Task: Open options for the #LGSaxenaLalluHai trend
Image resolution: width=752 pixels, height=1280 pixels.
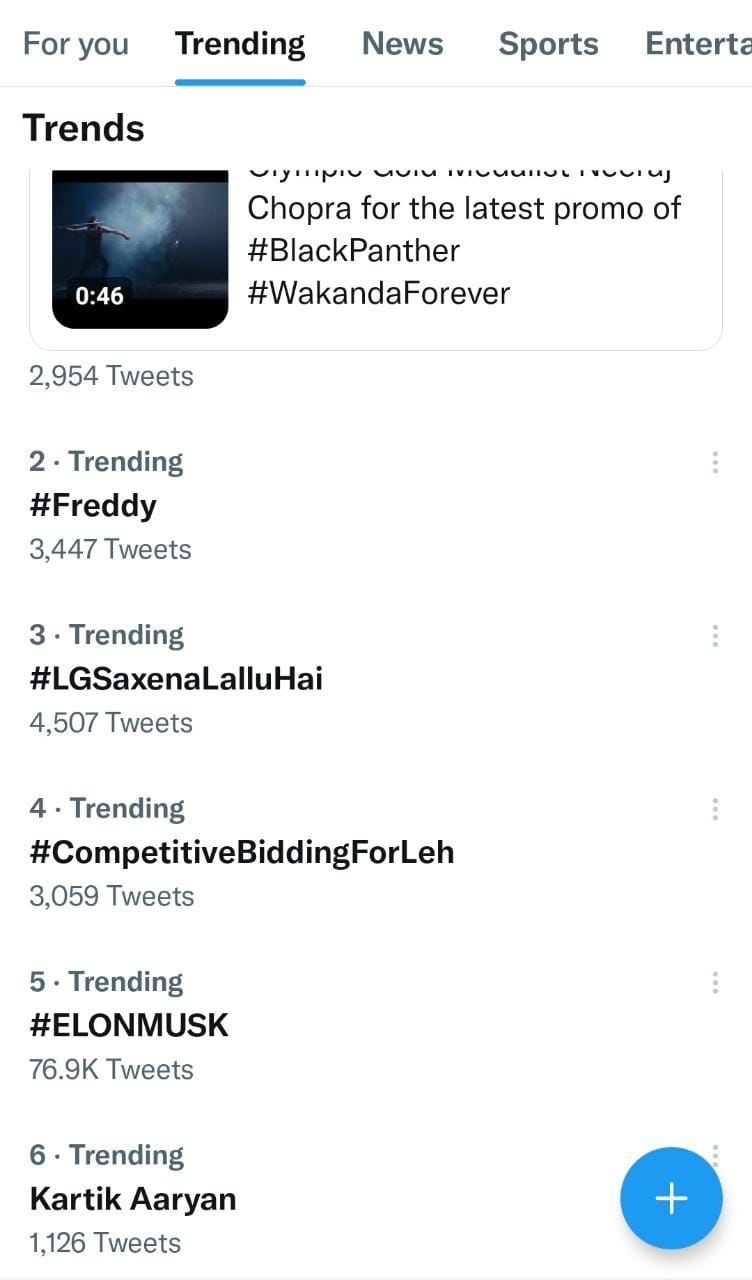Action: (715, 635)
